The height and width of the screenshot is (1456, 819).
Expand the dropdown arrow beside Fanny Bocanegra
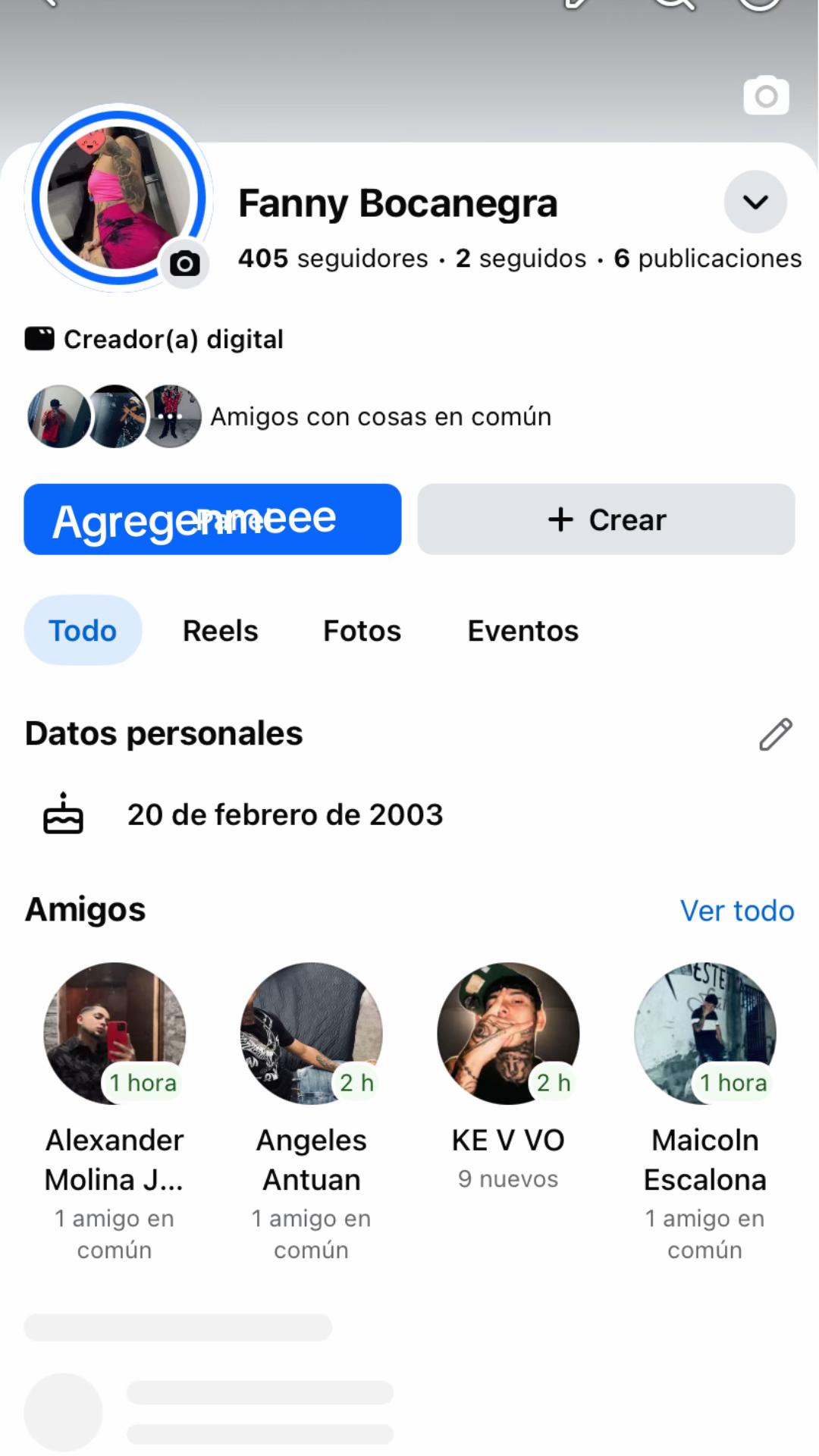(755, 202)
